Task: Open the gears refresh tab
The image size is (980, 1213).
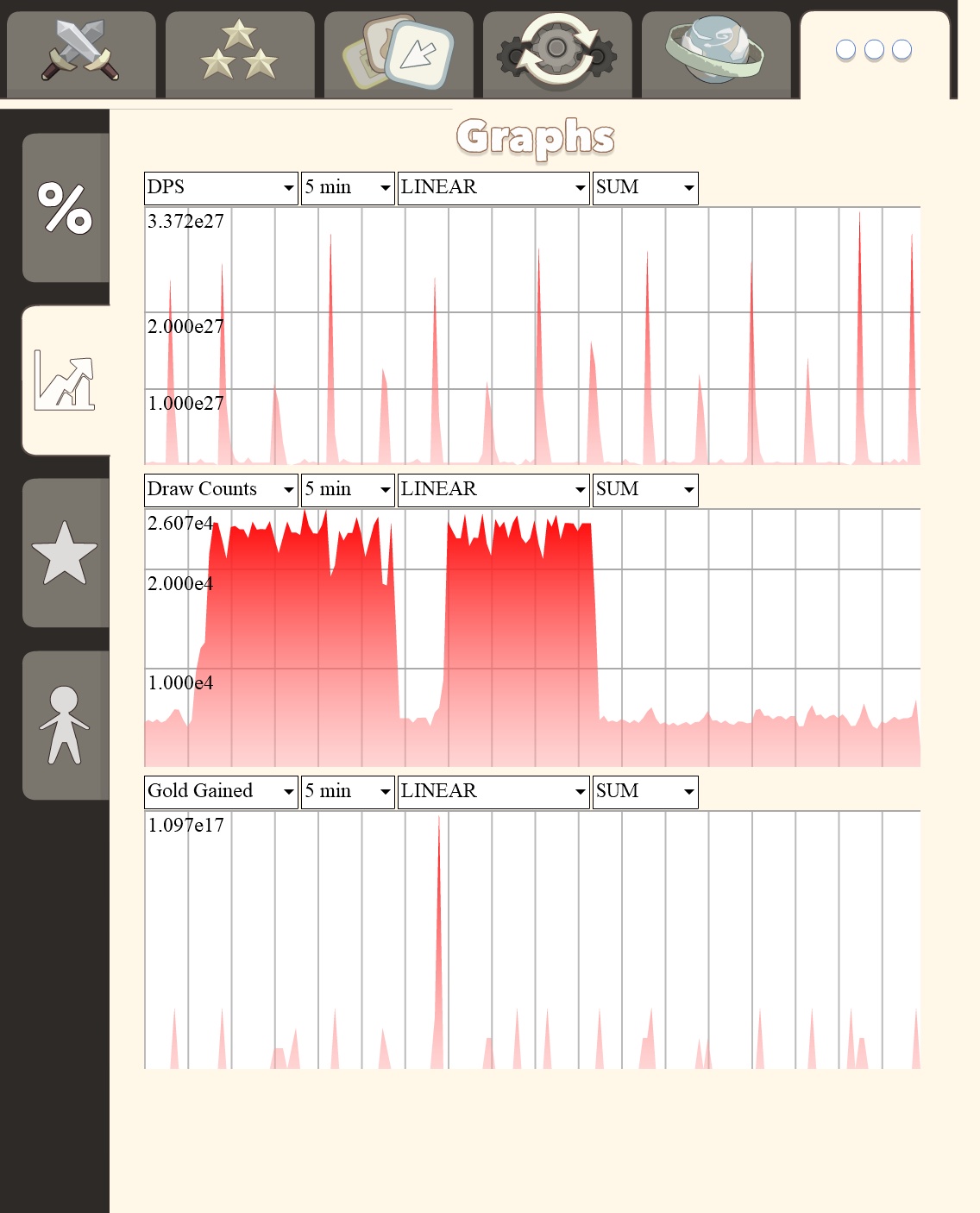Action: (x=557, y=54)
